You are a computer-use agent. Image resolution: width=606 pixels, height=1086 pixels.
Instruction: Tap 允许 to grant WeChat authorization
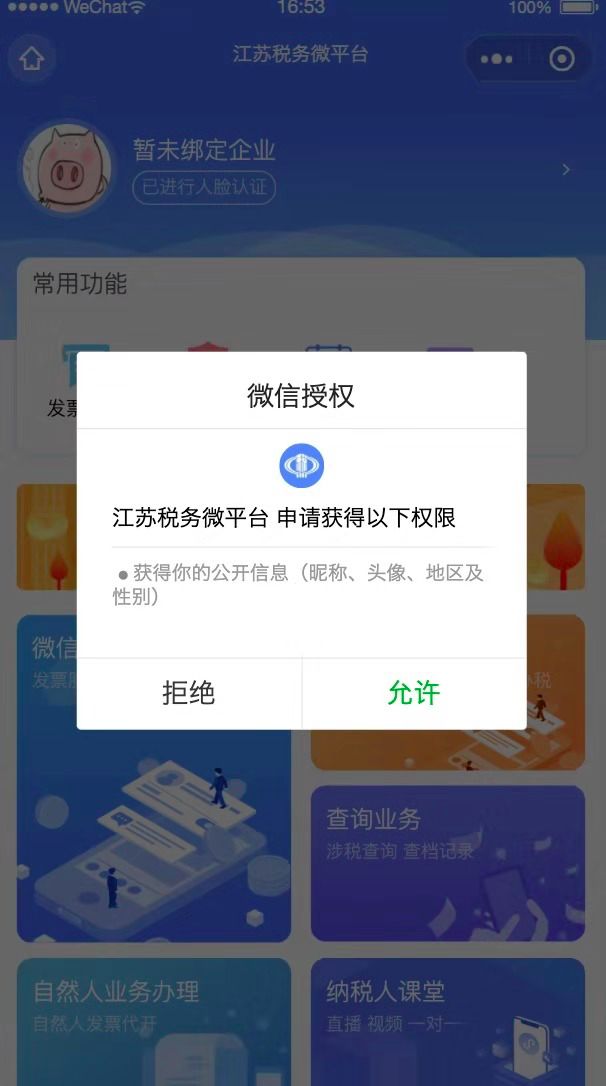coord(414,693)
